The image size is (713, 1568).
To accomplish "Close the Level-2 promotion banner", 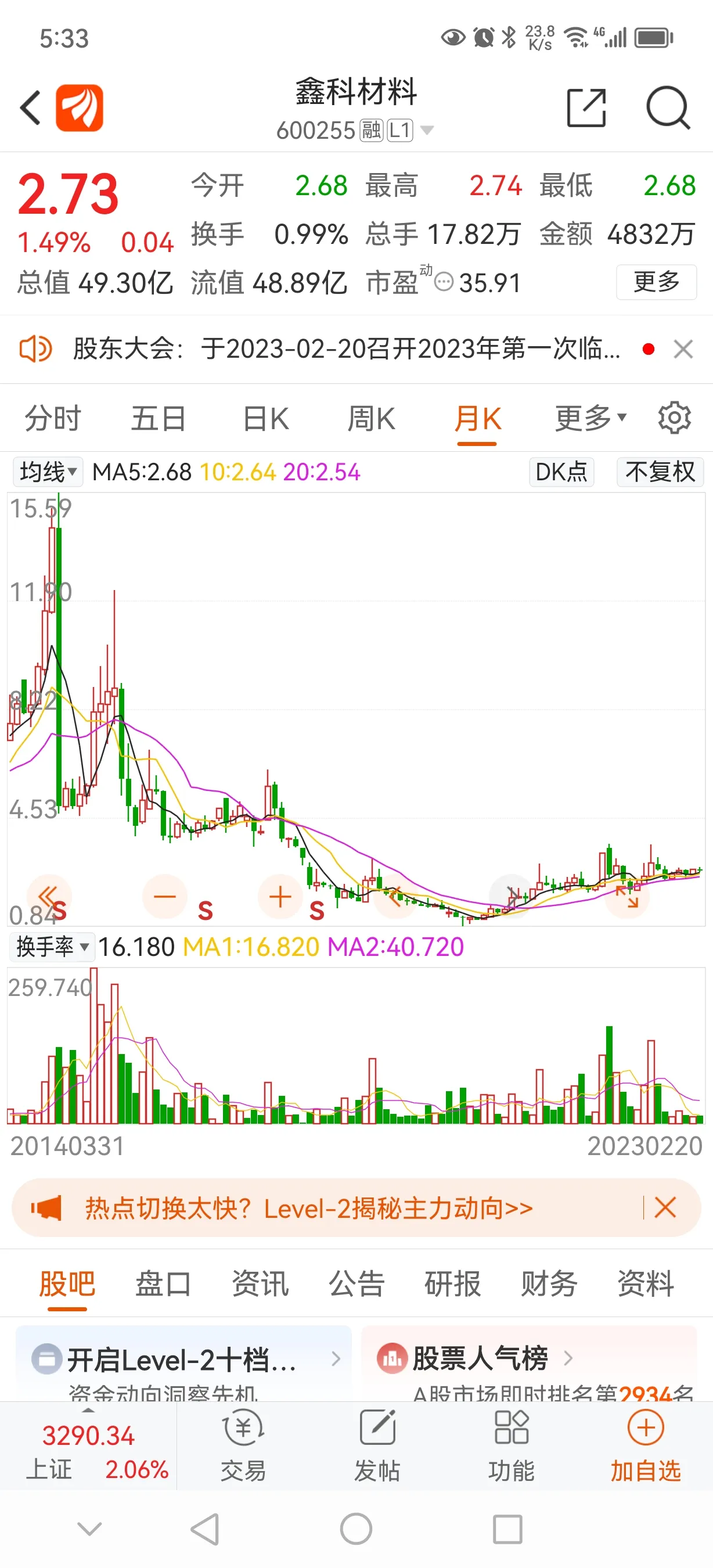I will (x=665, y=1207).
